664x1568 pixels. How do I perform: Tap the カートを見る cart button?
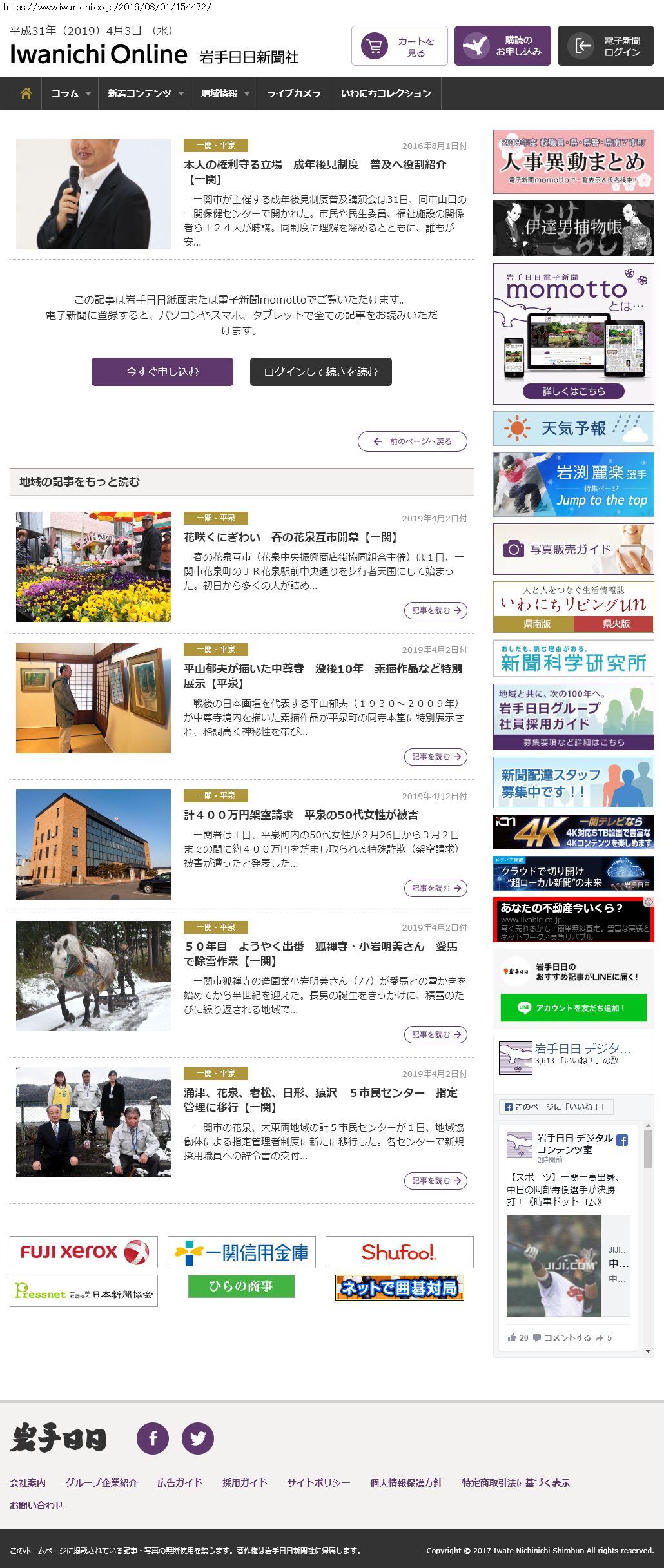click(400, 46)
